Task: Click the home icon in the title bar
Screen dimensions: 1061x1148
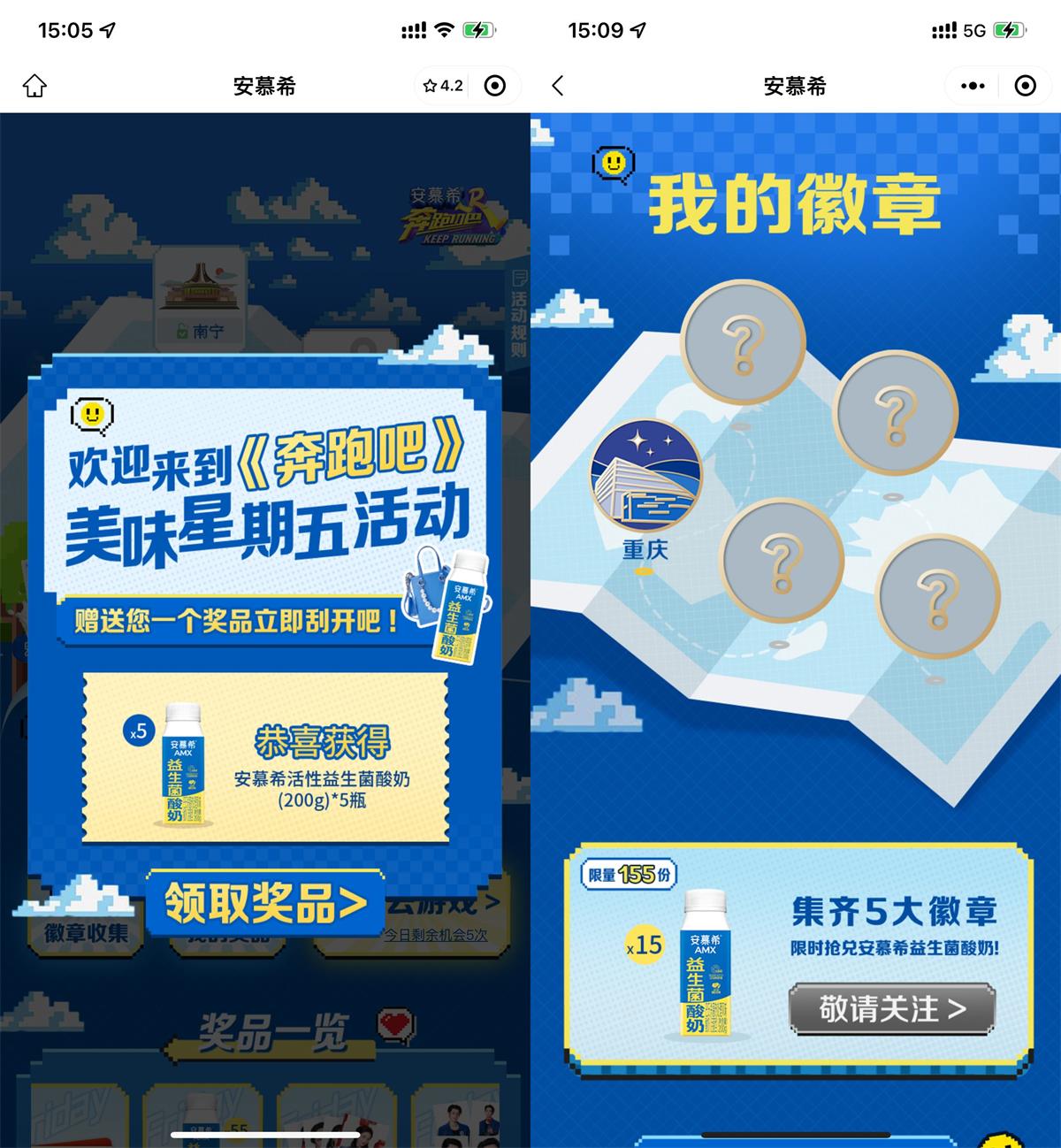Action: (x=32, y=85)
